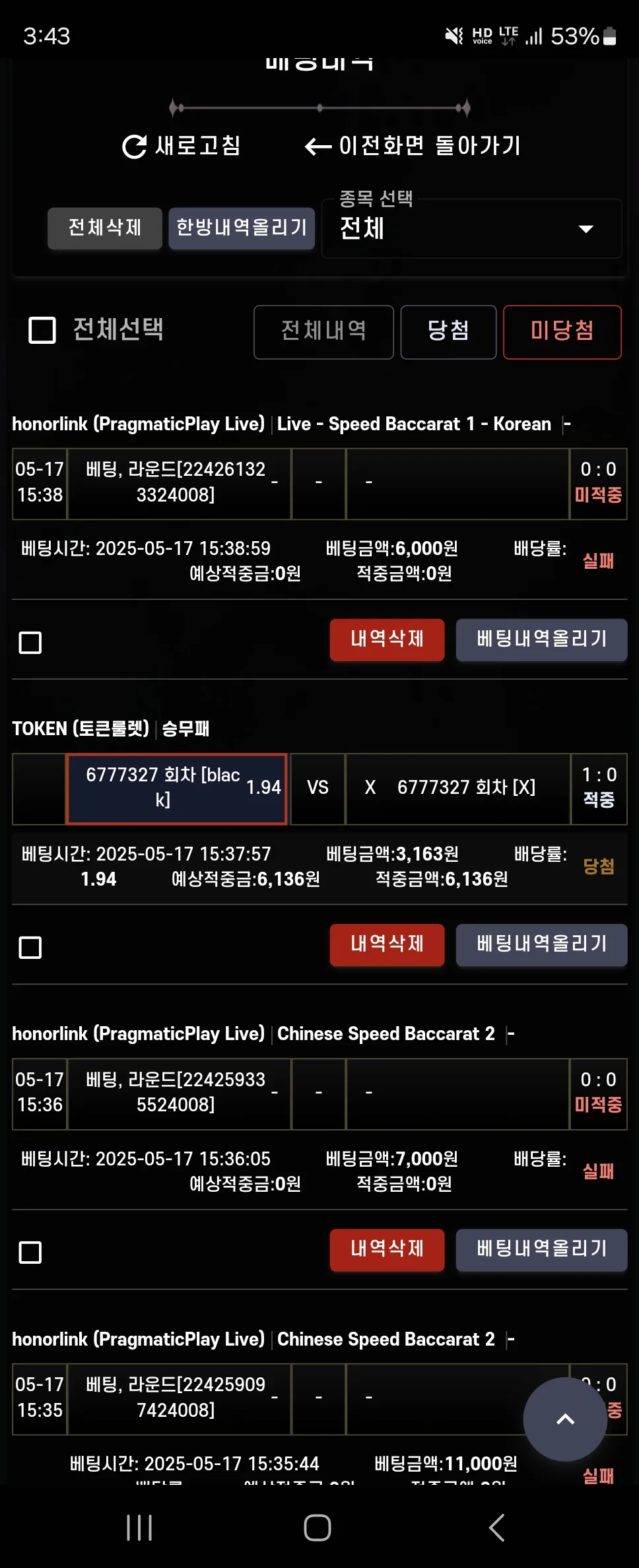
Task: Delete the Speed Baccarat 1 Korean record
Action: pos(387,639)
